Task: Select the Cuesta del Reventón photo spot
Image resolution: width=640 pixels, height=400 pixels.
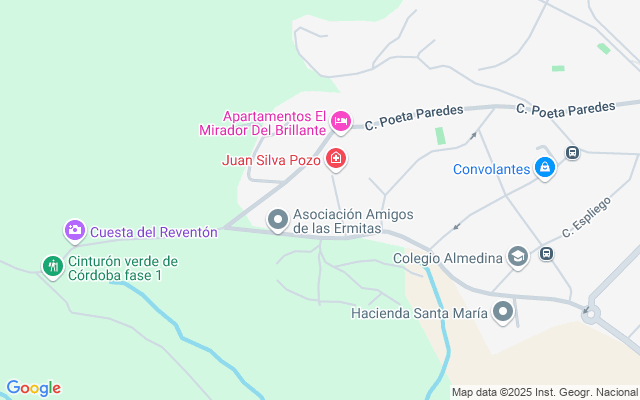Action: (75, 232)
